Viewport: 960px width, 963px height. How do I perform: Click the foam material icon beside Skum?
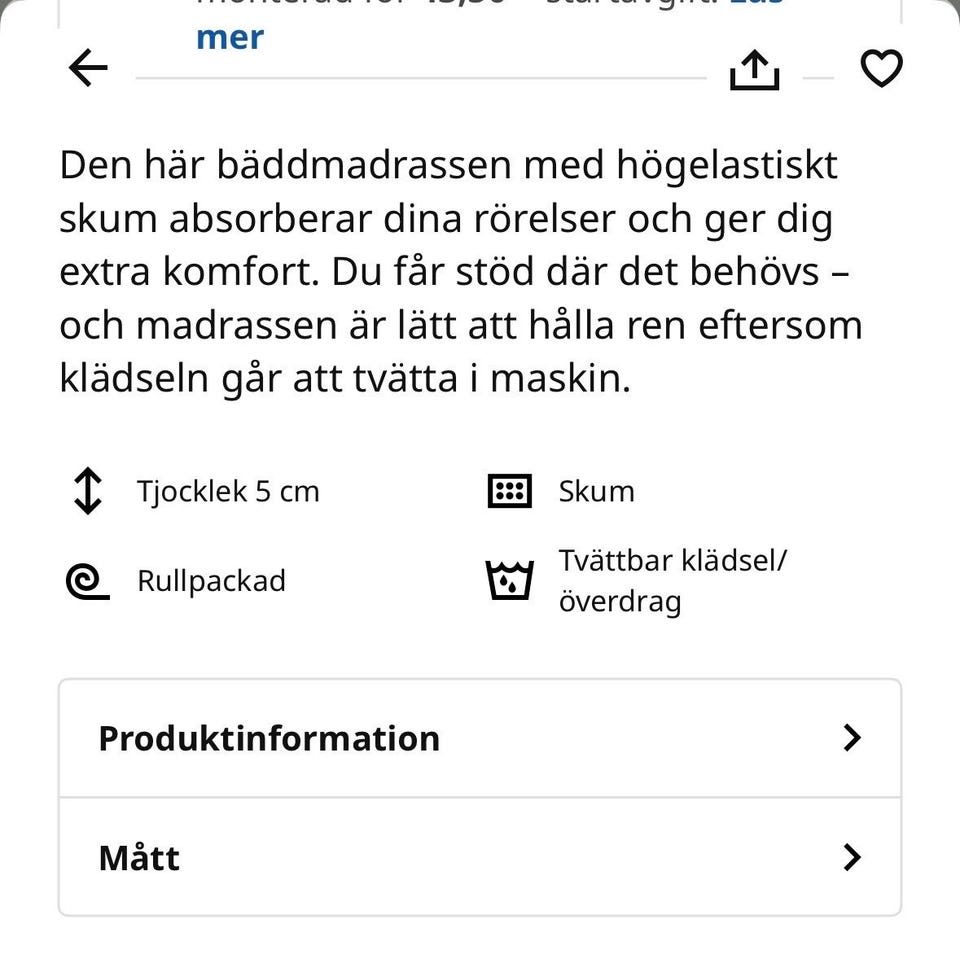510,490
